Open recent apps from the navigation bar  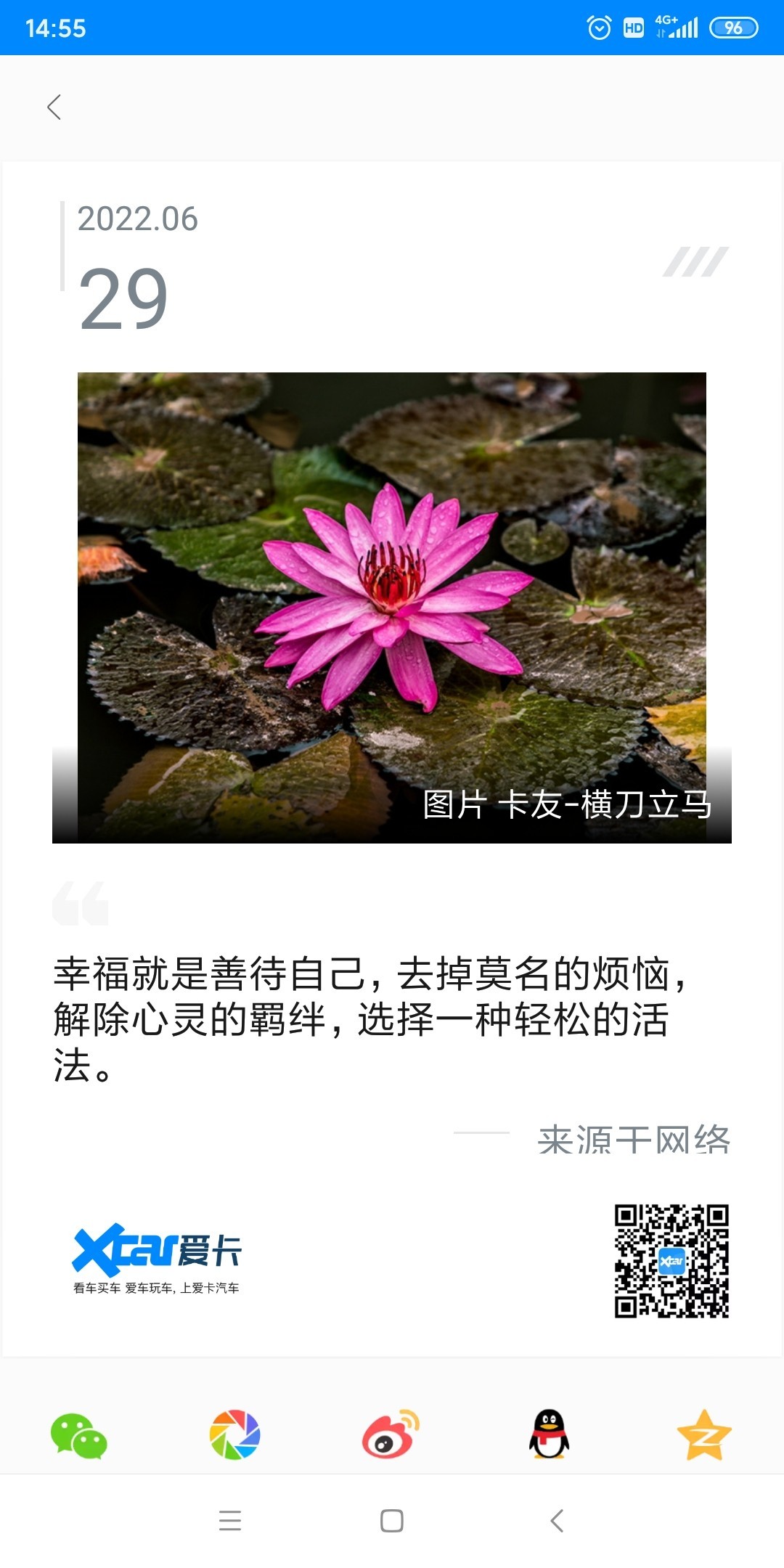230,1520
